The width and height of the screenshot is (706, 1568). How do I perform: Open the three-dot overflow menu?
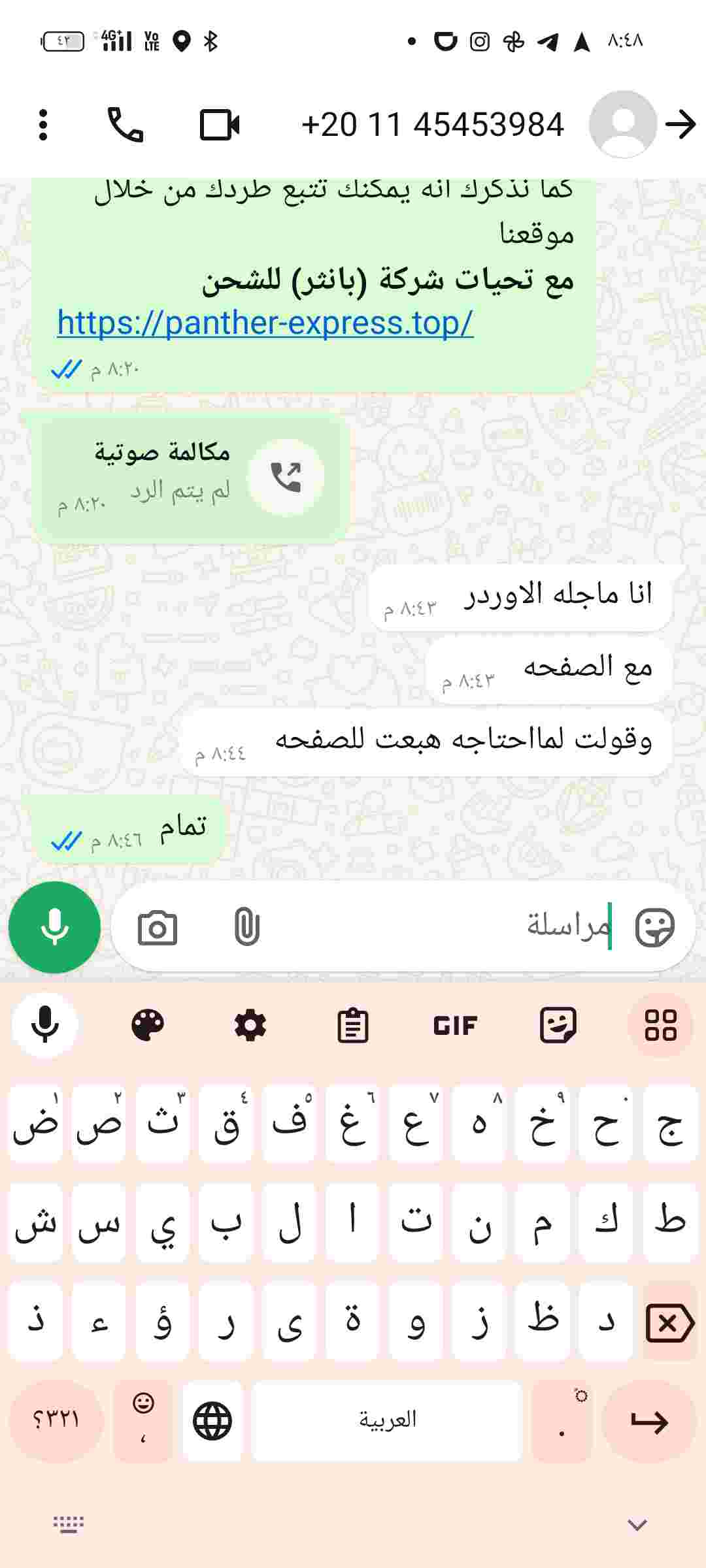[43, 125]
